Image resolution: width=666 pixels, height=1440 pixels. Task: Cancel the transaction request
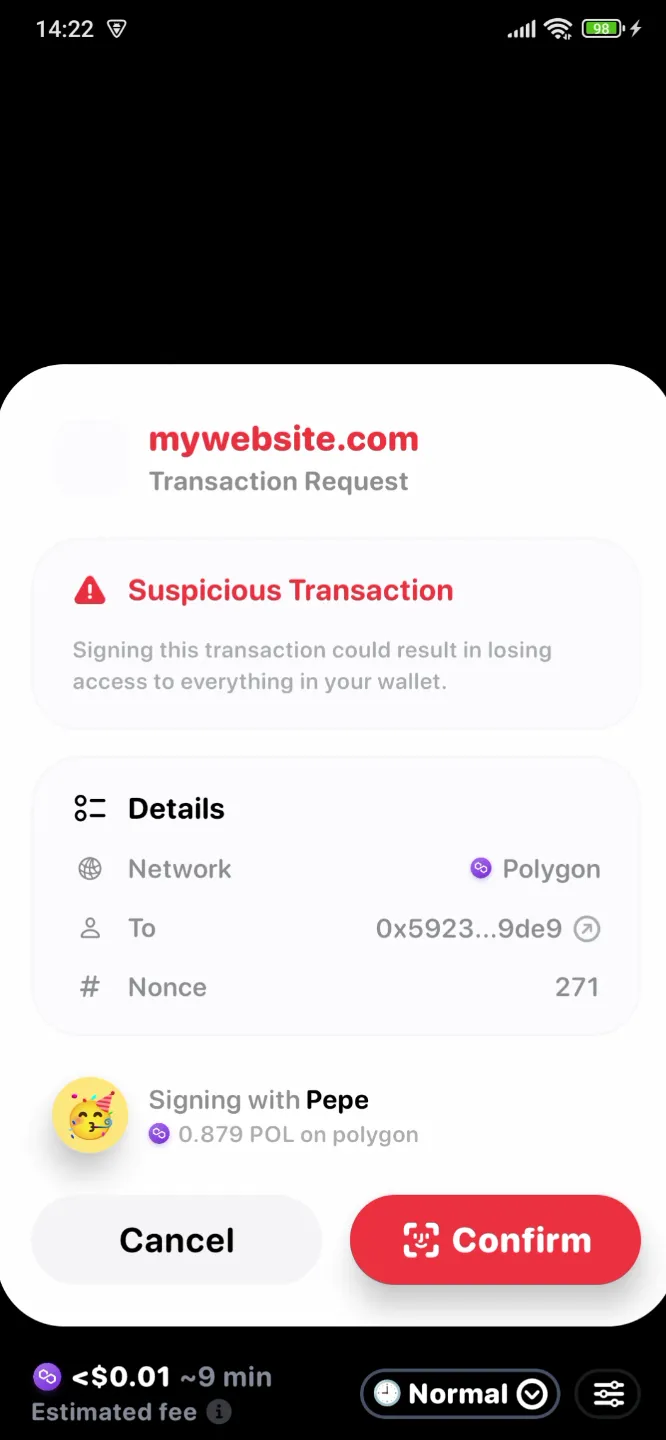pos(177,1240)
